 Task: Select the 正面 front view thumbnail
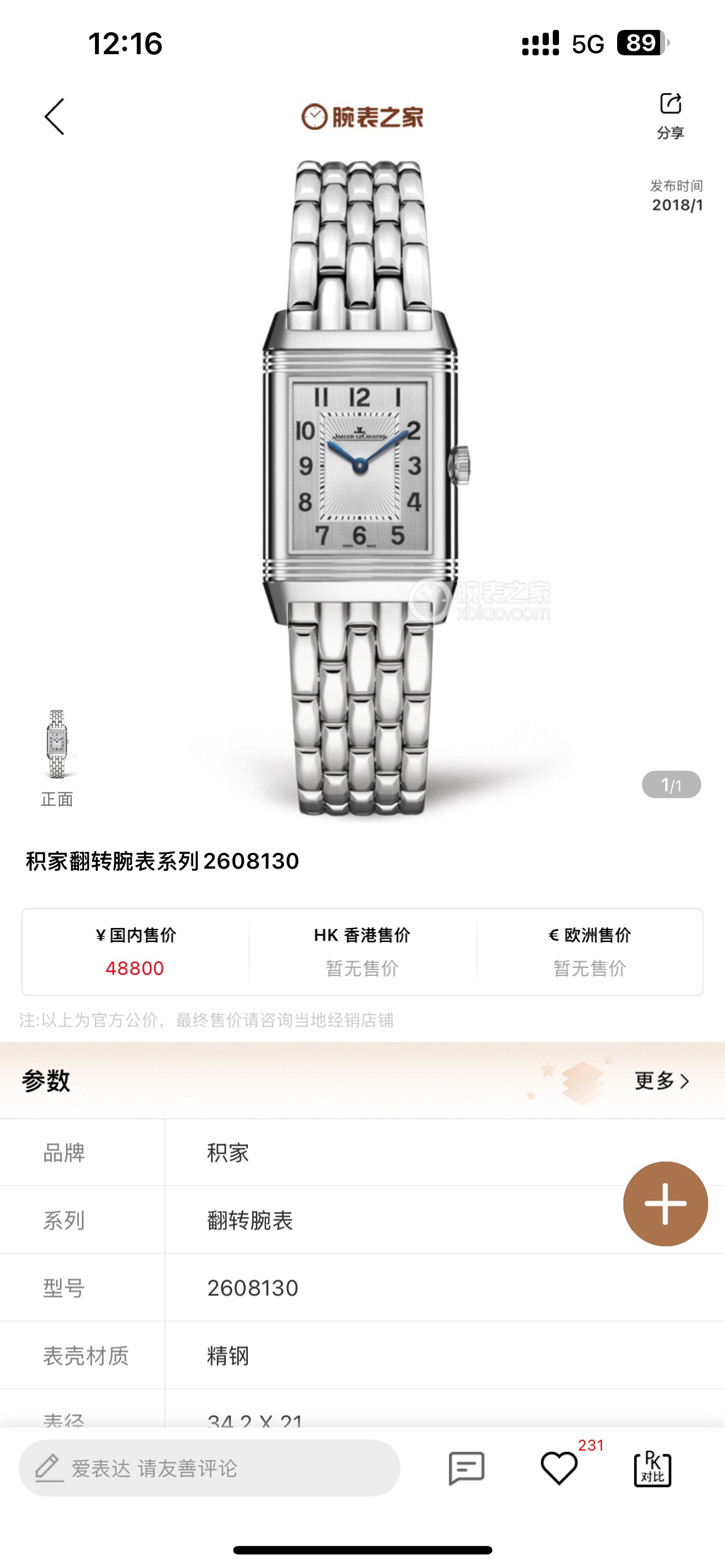(x=56, y=746)
